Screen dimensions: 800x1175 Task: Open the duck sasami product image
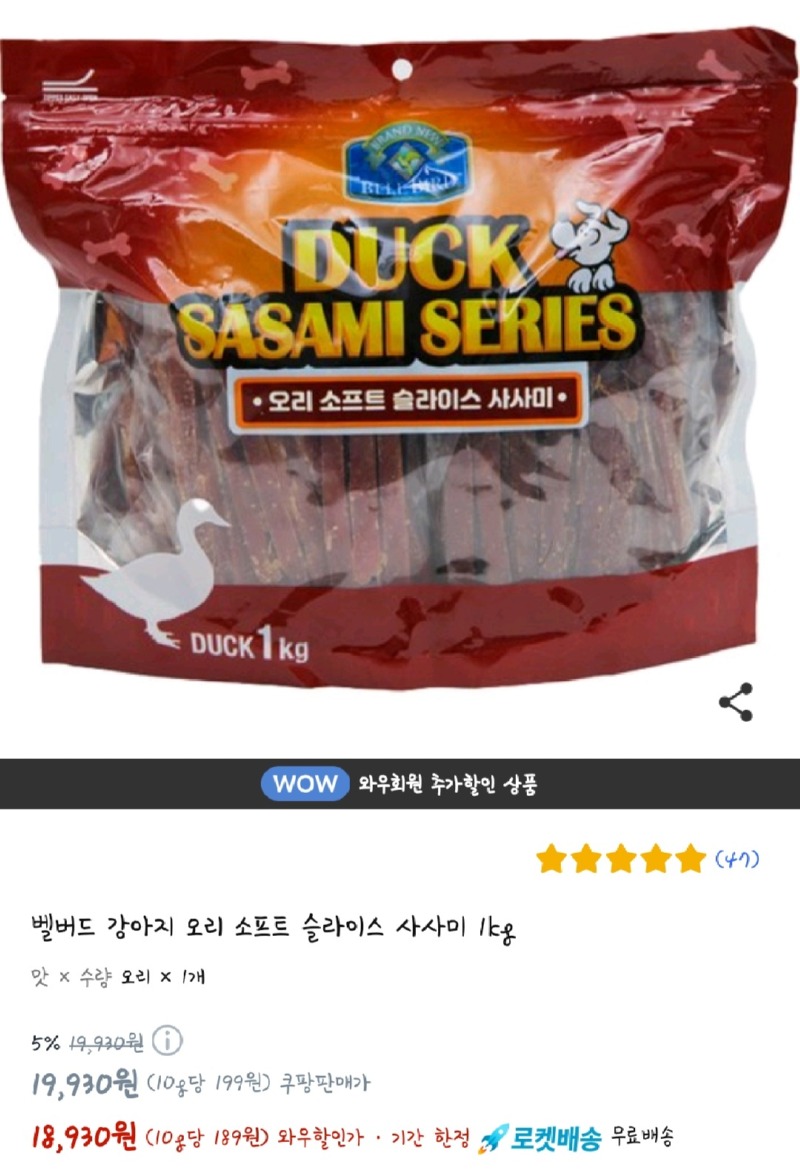click(400, 360)
